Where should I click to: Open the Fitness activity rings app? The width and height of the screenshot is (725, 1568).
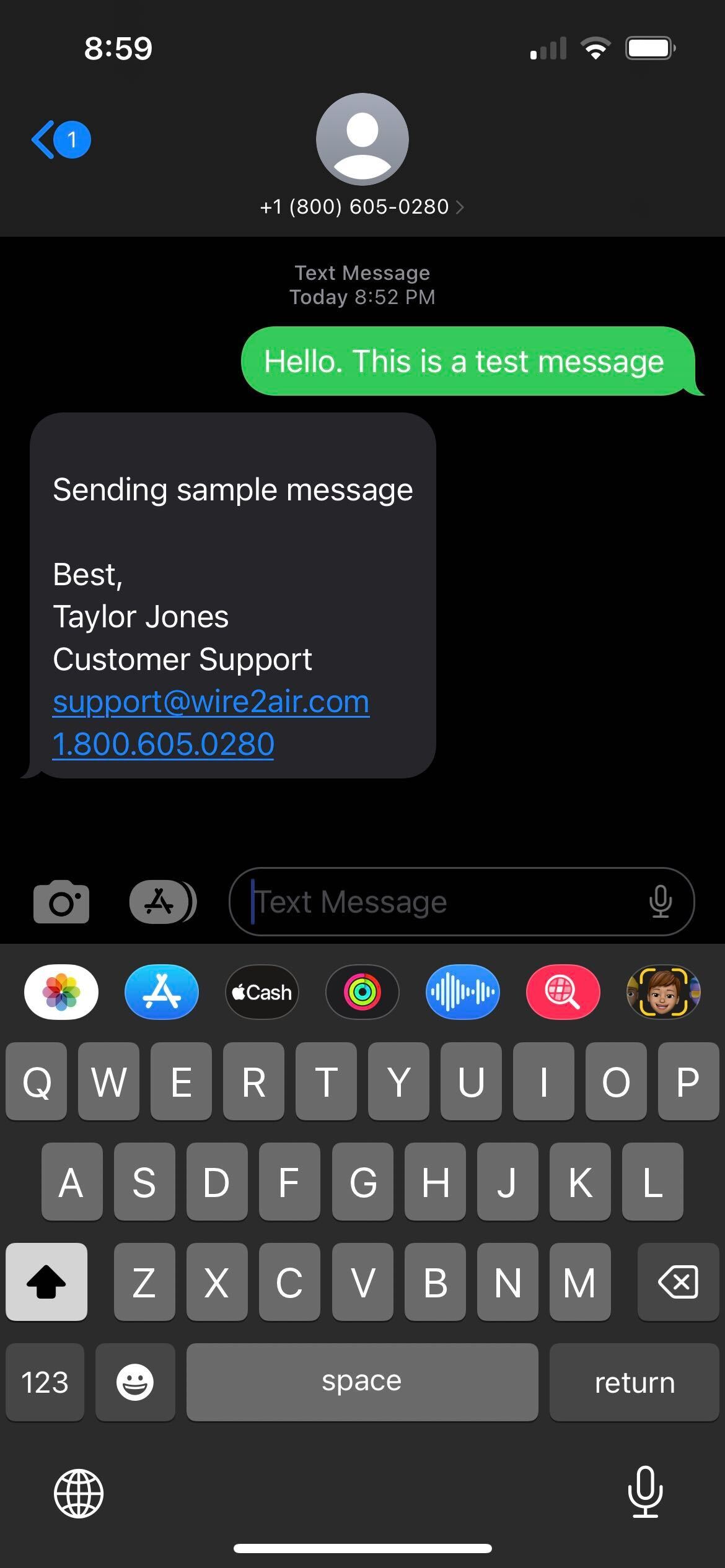coord(362,992)
